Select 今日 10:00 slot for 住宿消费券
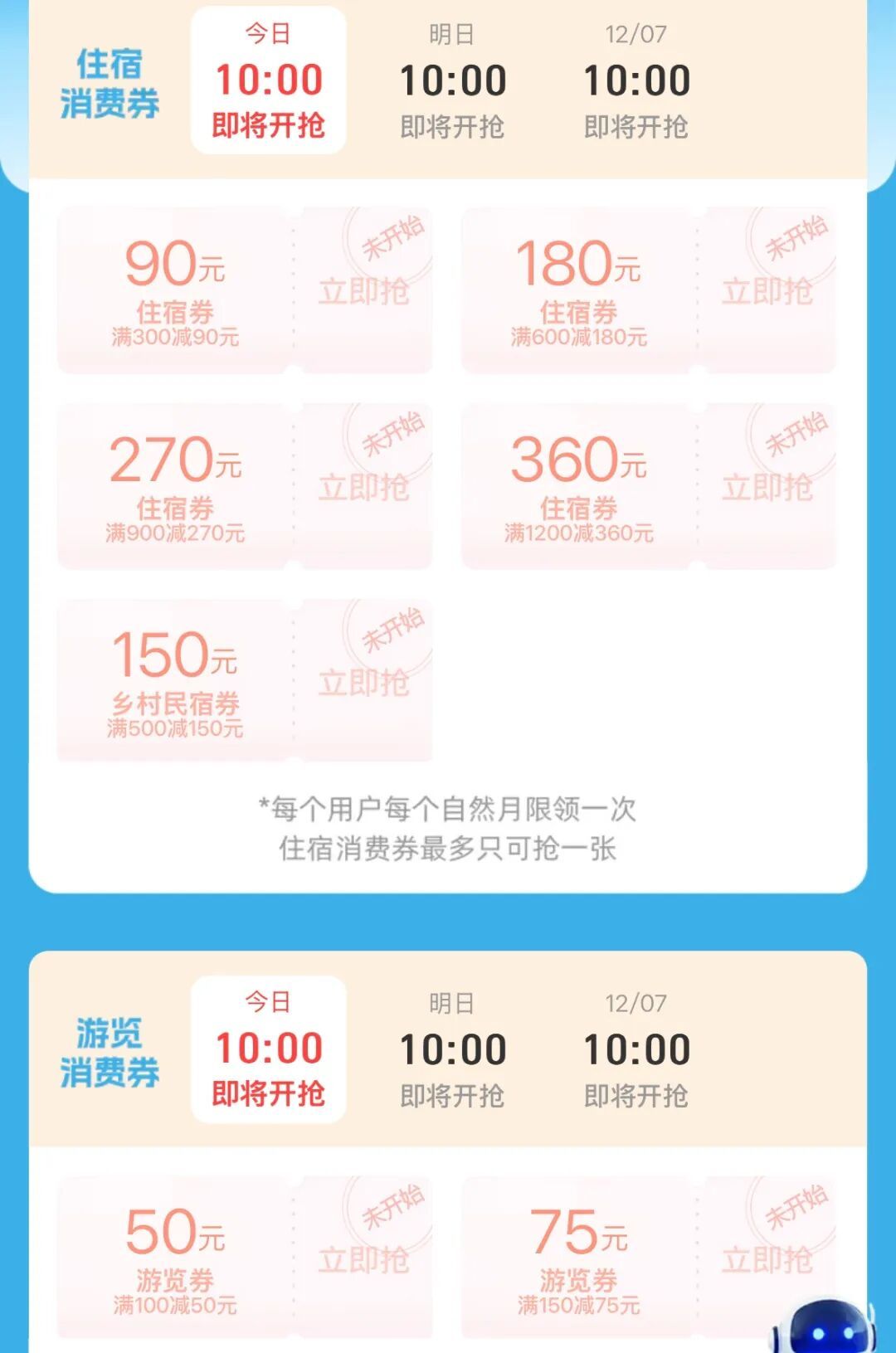Viewport: 896px width, 1353px height. 268,80
